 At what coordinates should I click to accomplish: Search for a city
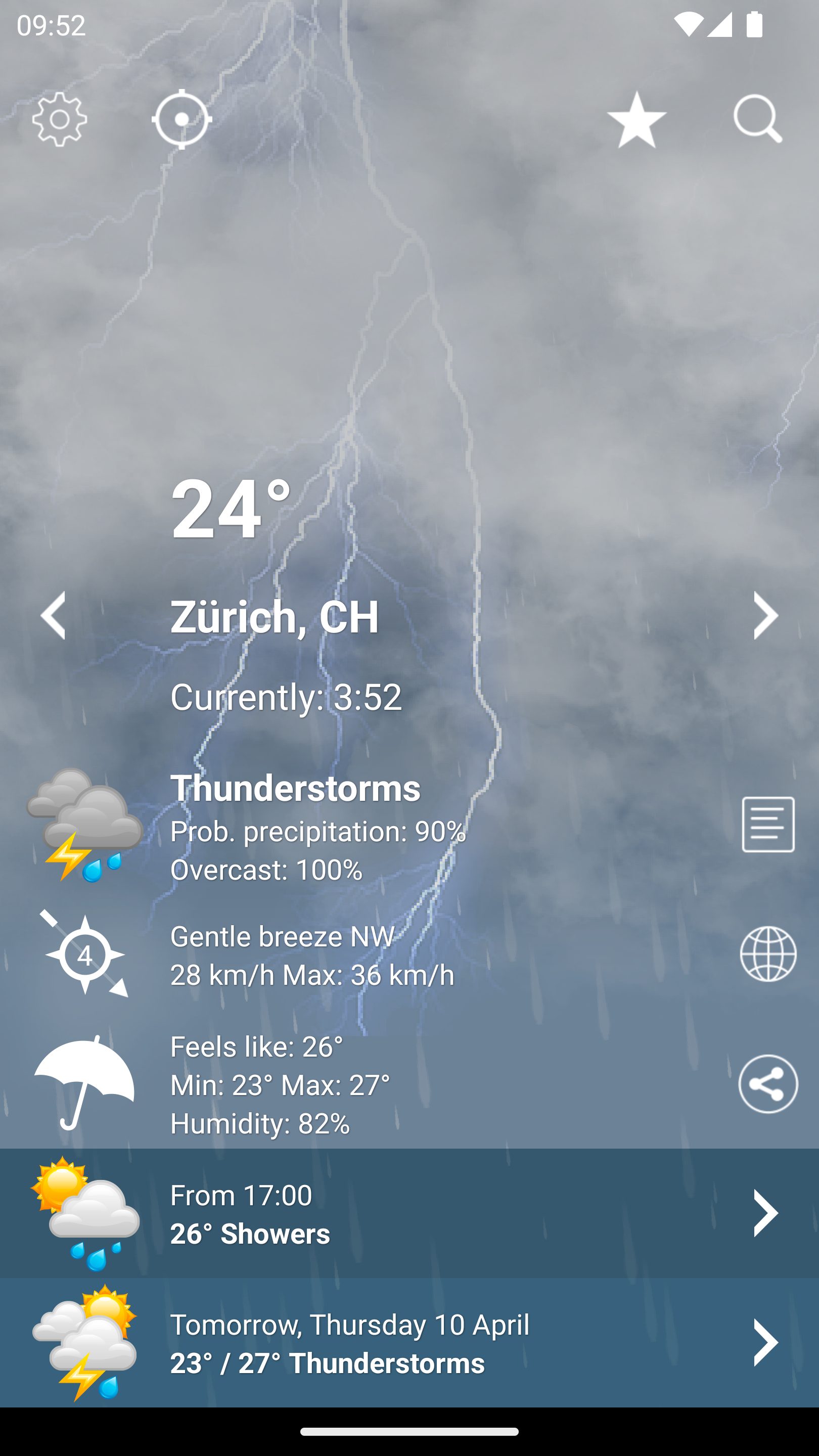(757, 119)
